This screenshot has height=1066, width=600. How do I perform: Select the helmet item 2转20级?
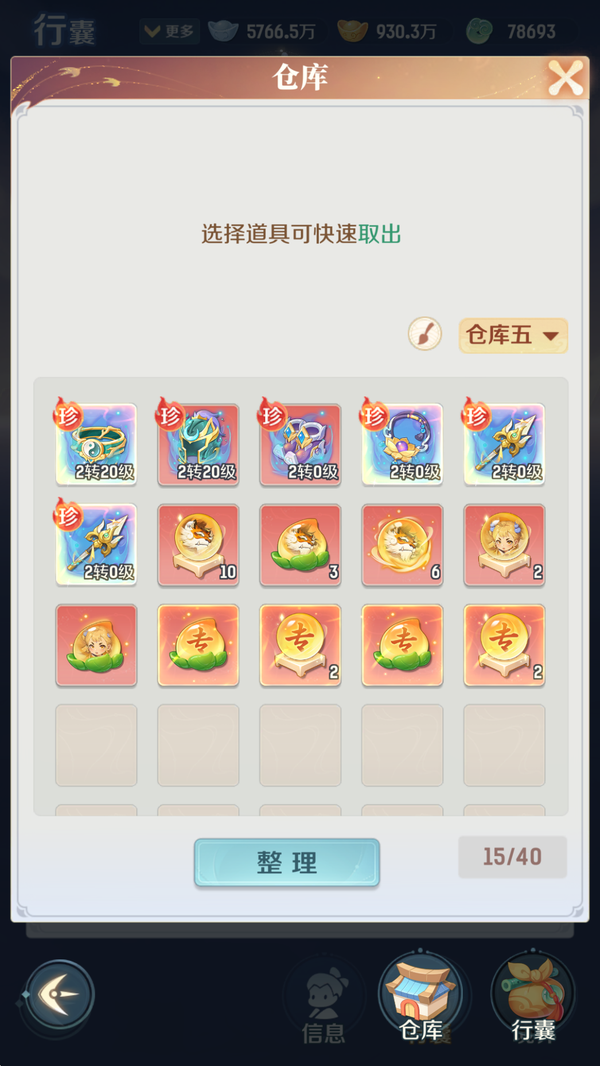pos(198,444)
